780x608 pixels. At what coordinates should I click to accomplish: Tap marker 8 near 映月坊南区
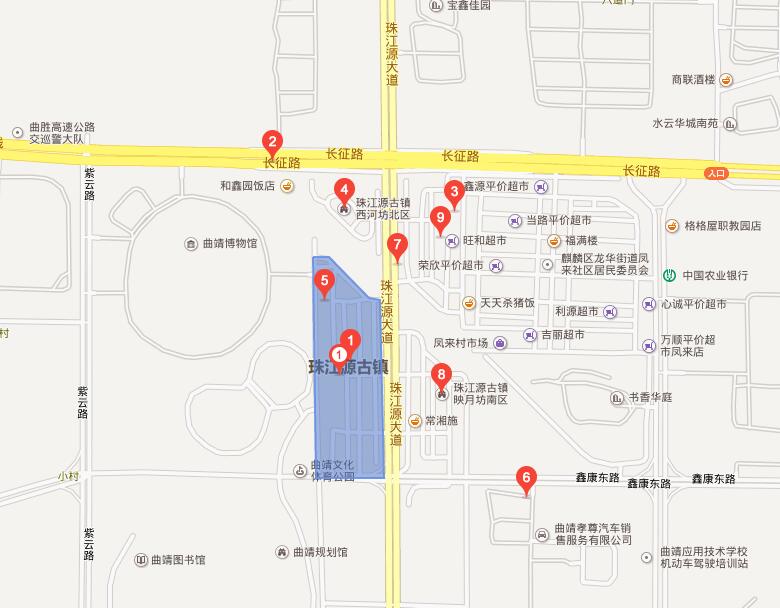441,375
